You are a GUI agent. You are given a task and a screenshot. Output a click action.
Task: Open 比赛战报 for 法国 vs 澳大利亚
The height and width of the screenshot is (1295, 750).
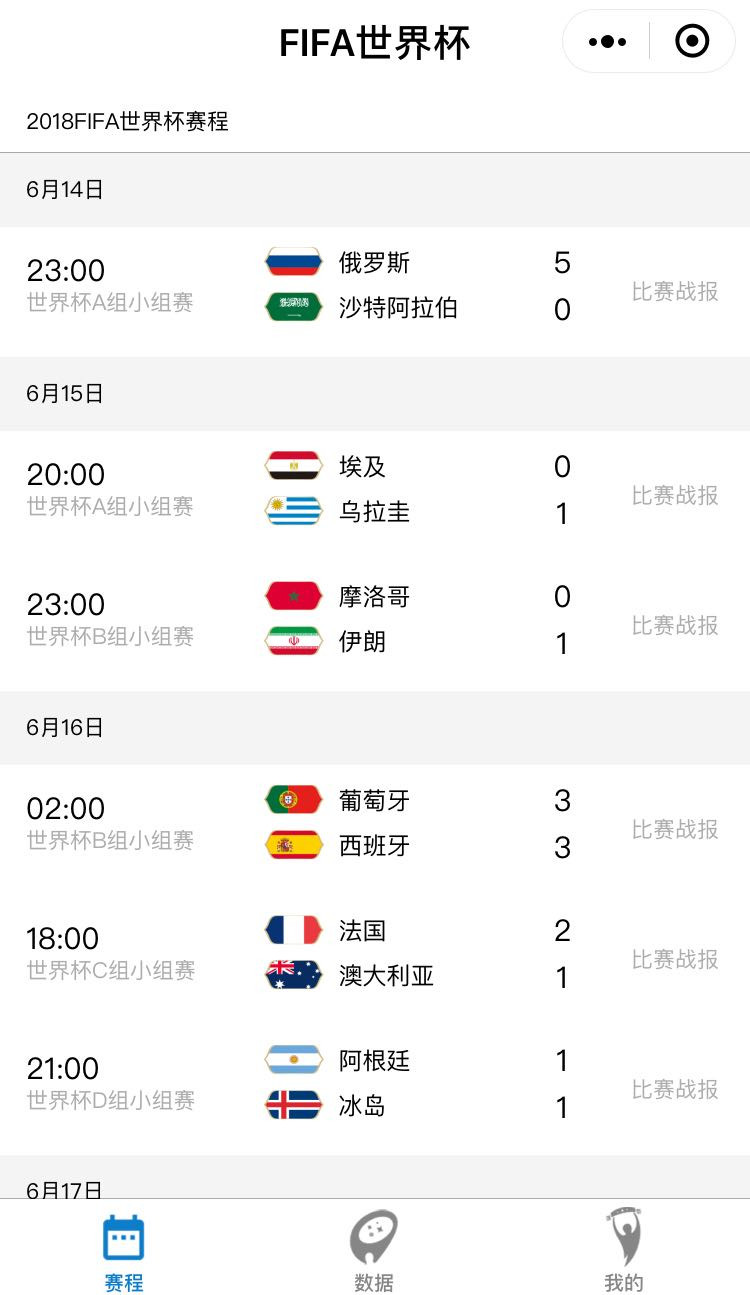coord(675,959)
